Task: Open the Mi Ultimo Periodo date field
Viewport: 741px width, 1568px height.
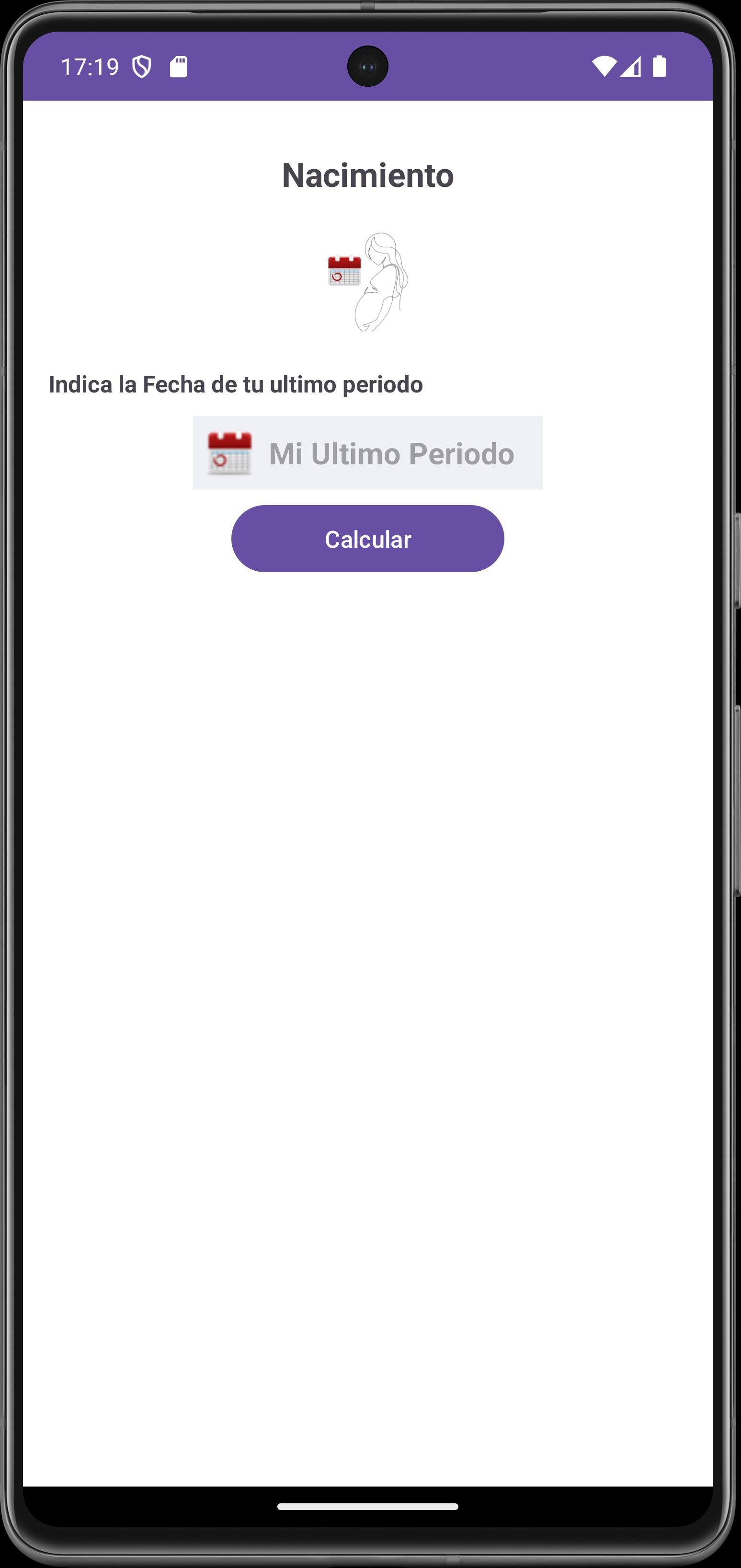Action: [367, 453]
